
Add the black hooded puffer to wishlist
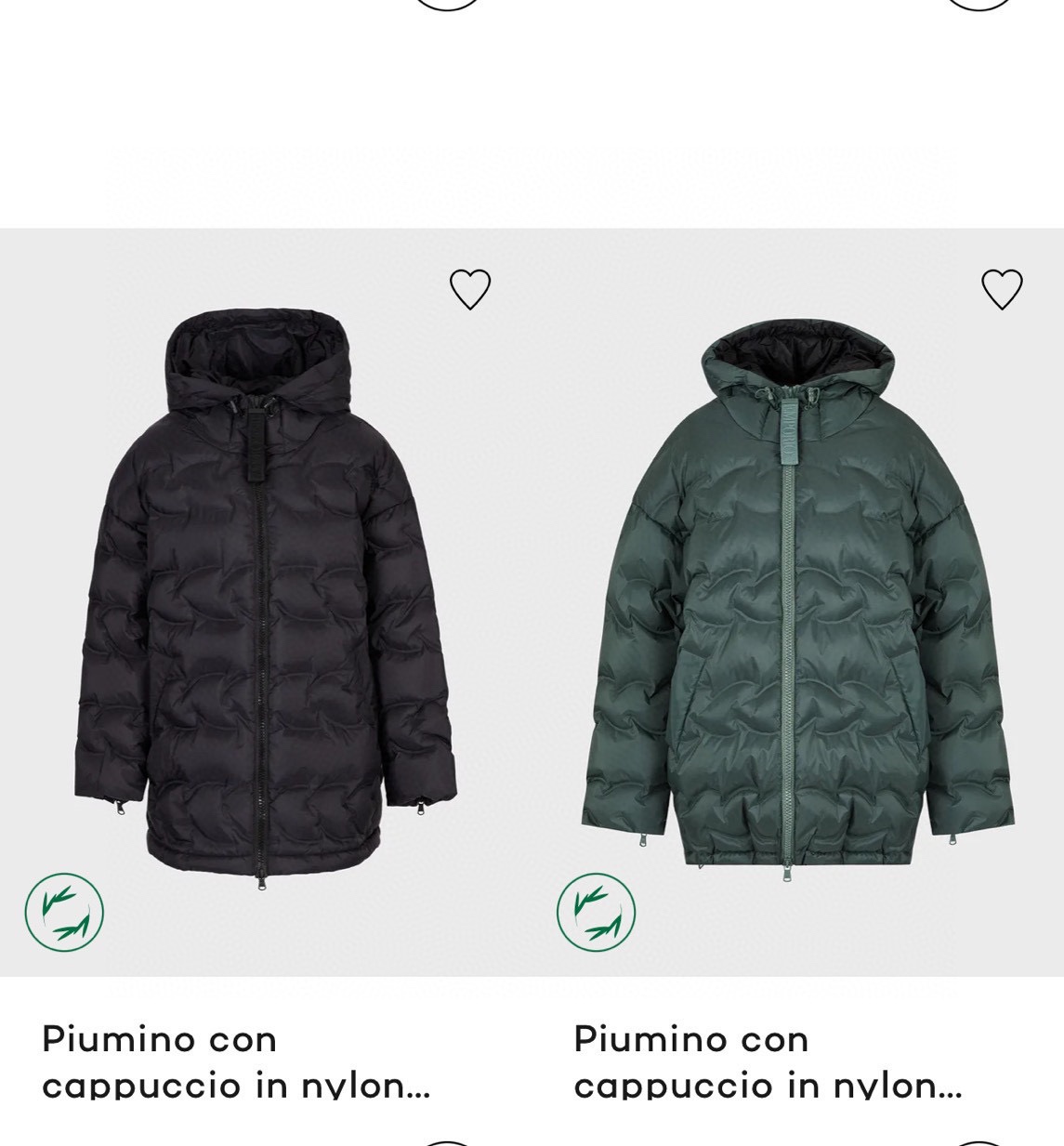pos(469,289)
